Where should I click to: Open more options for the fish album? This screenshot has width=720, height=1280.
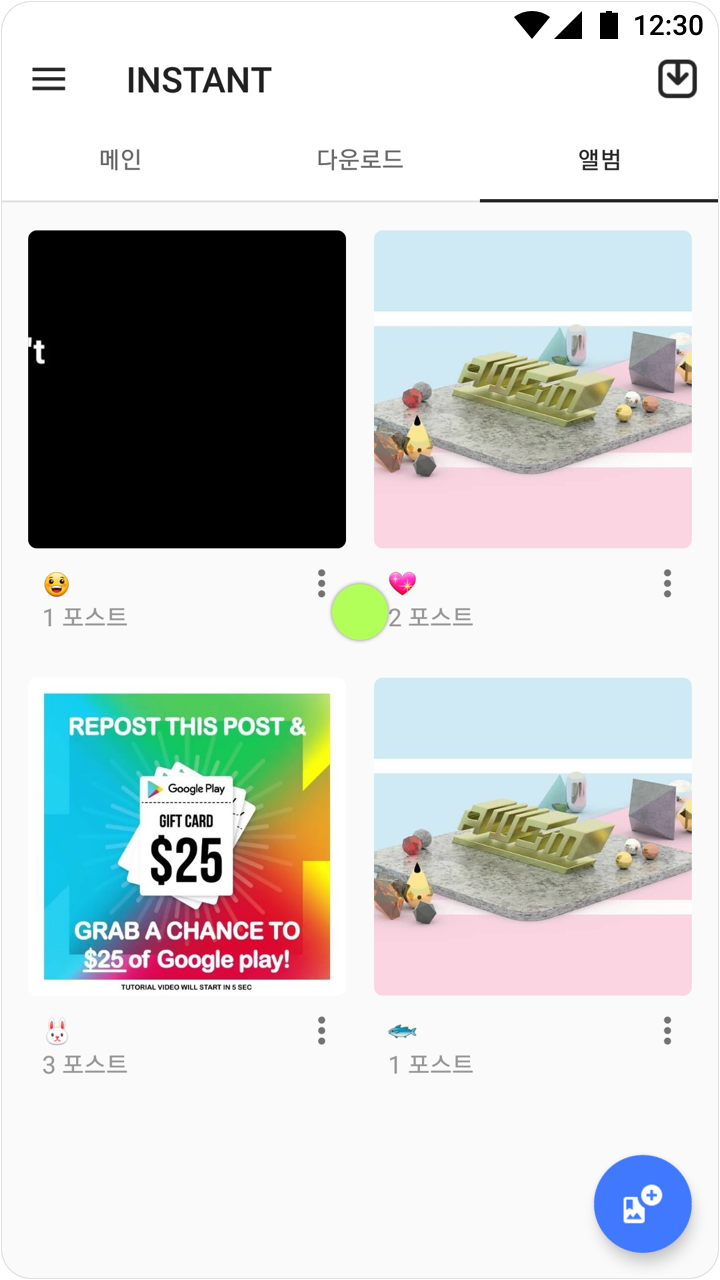[x=667, y=1030]
